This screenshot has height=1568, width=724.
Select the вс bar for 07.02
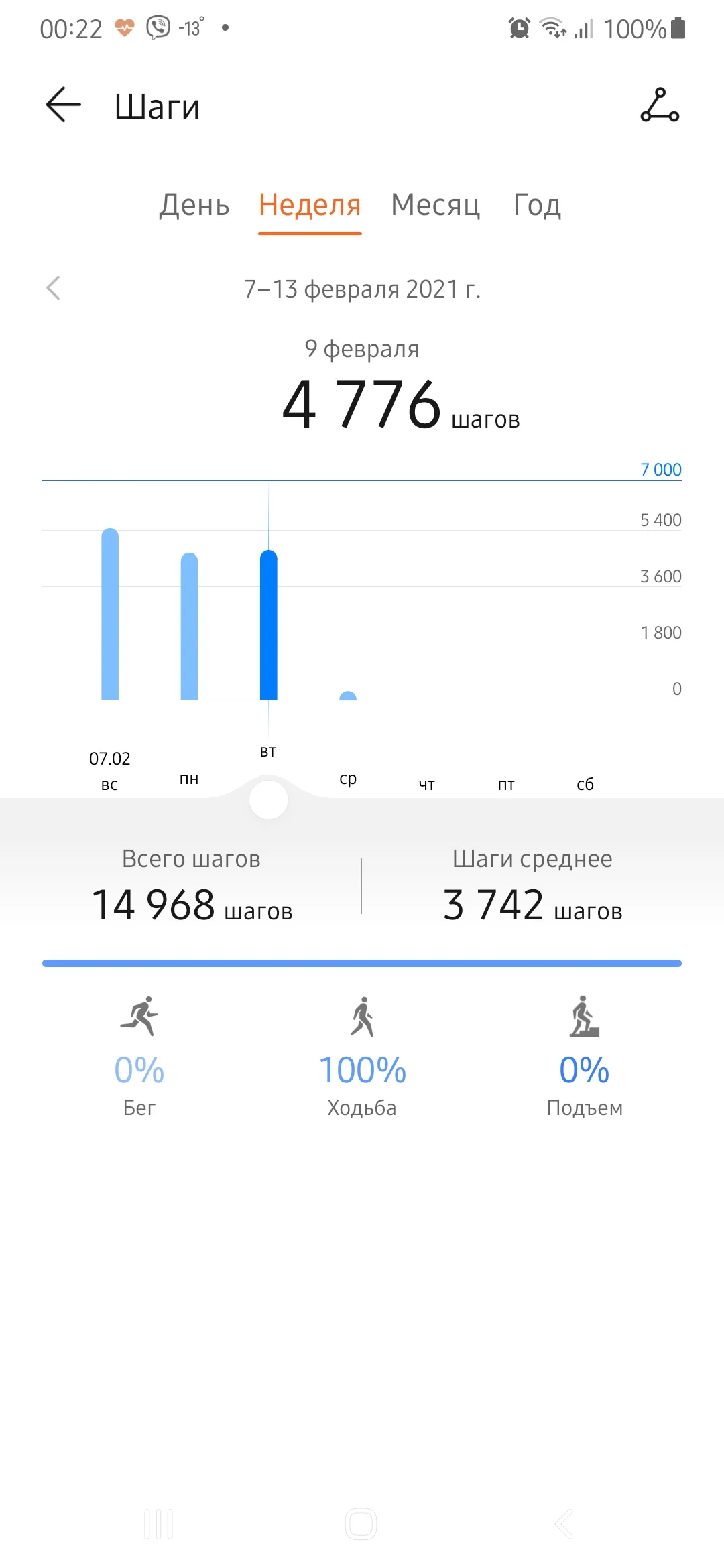(x=109, y=613)
